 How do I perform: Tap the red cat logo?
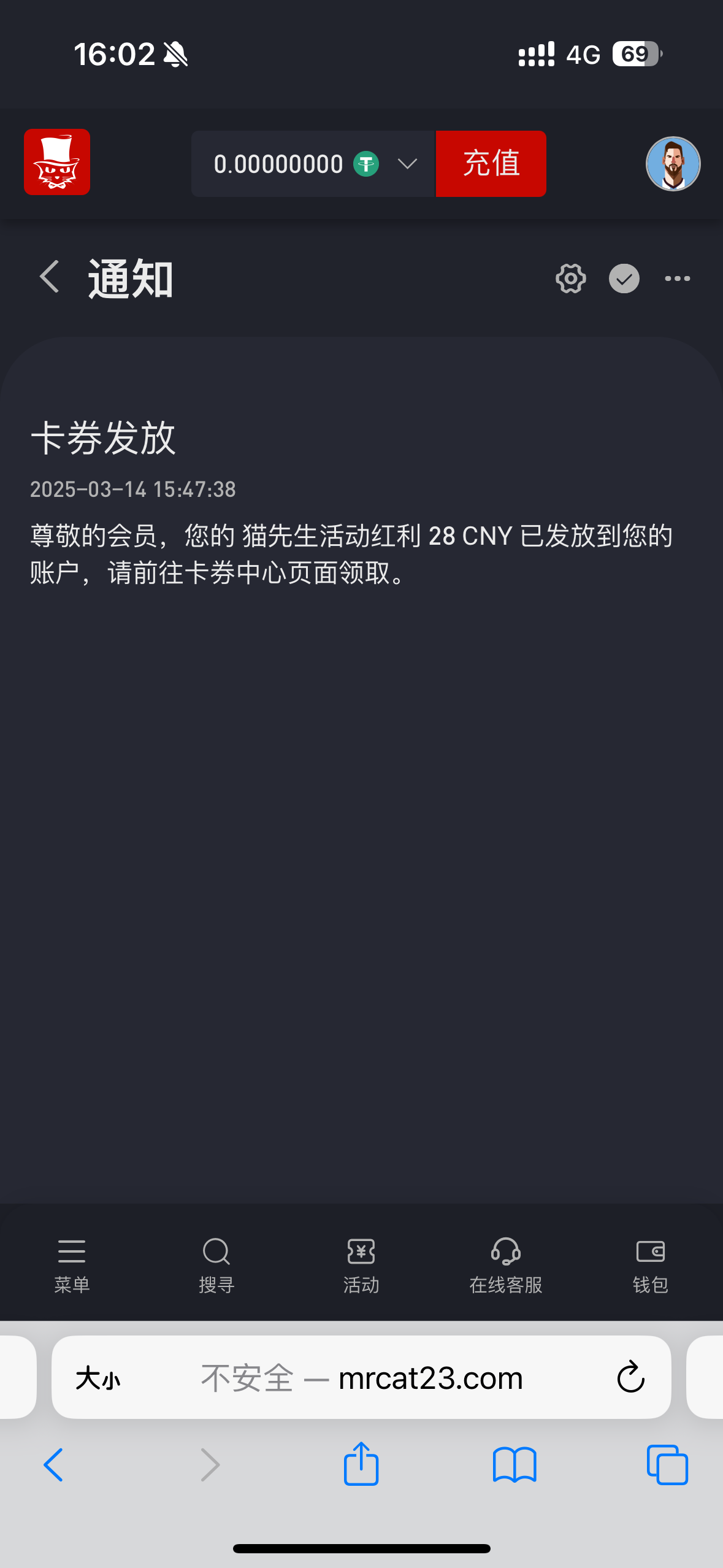(x=57, y=162)
